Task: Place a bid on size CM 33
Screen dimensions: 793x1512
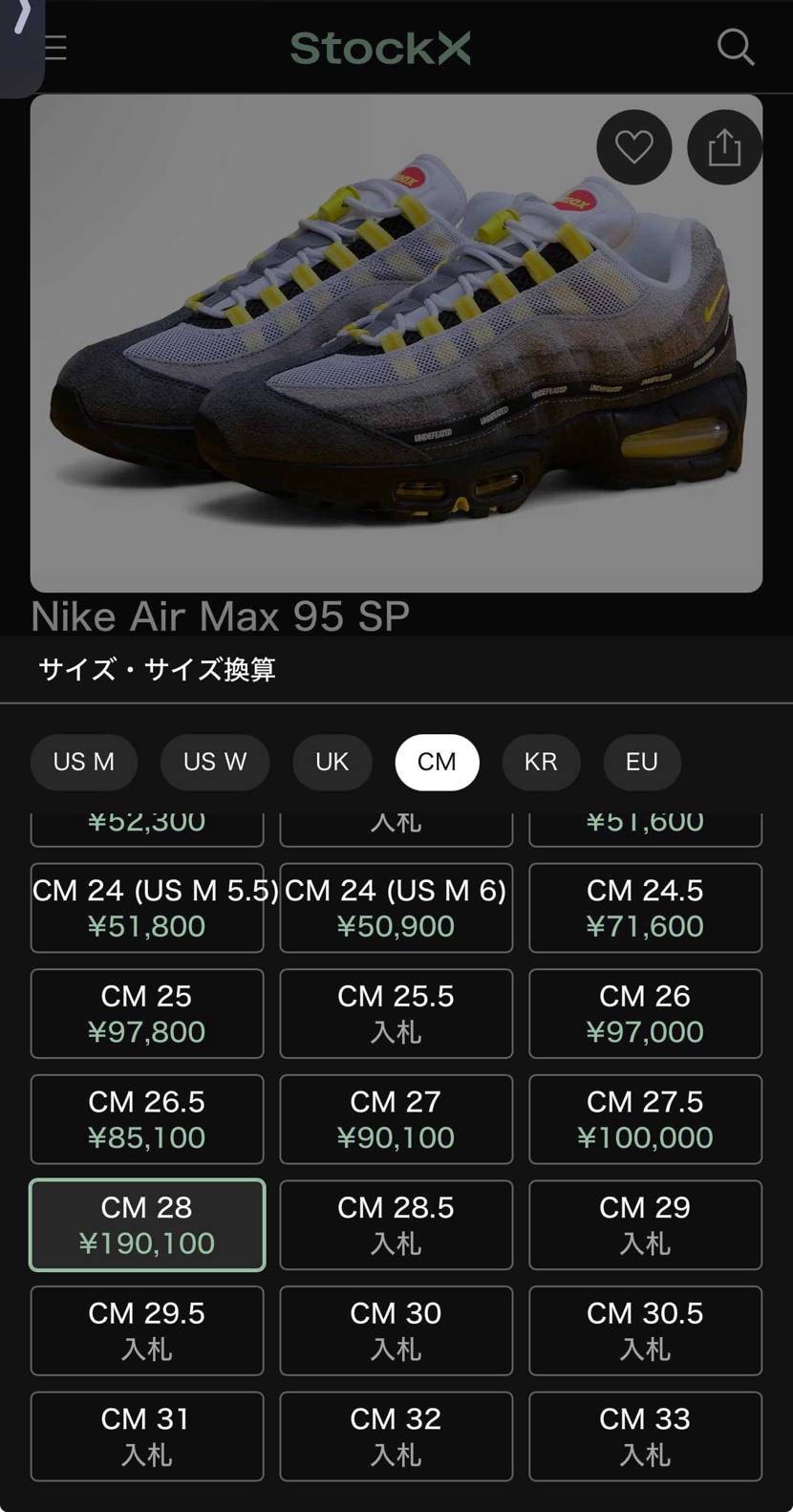Action: pos(645,1436)
